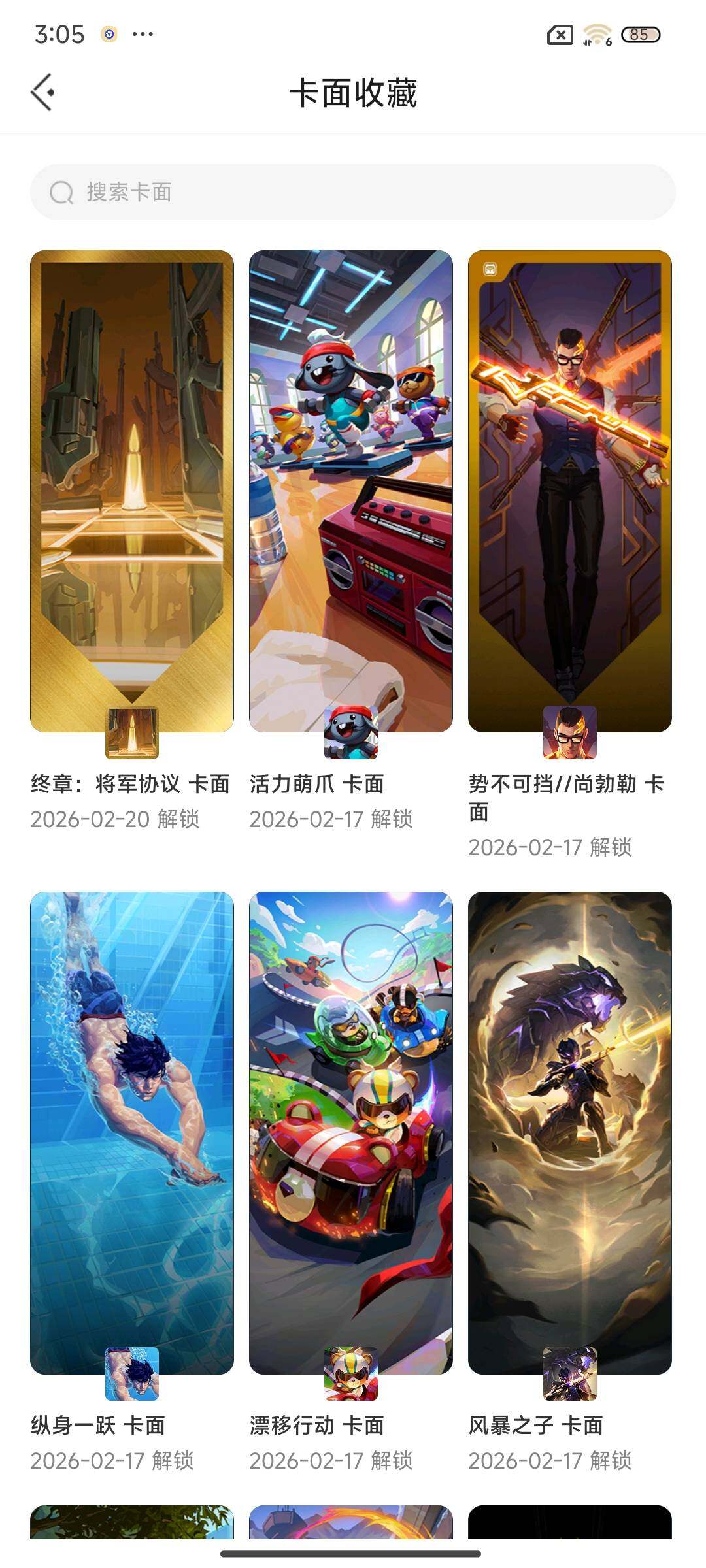The image size is (706, 1568).
Task: Select the 尚勃勒 character avatar icon
Action: (569, 732)
